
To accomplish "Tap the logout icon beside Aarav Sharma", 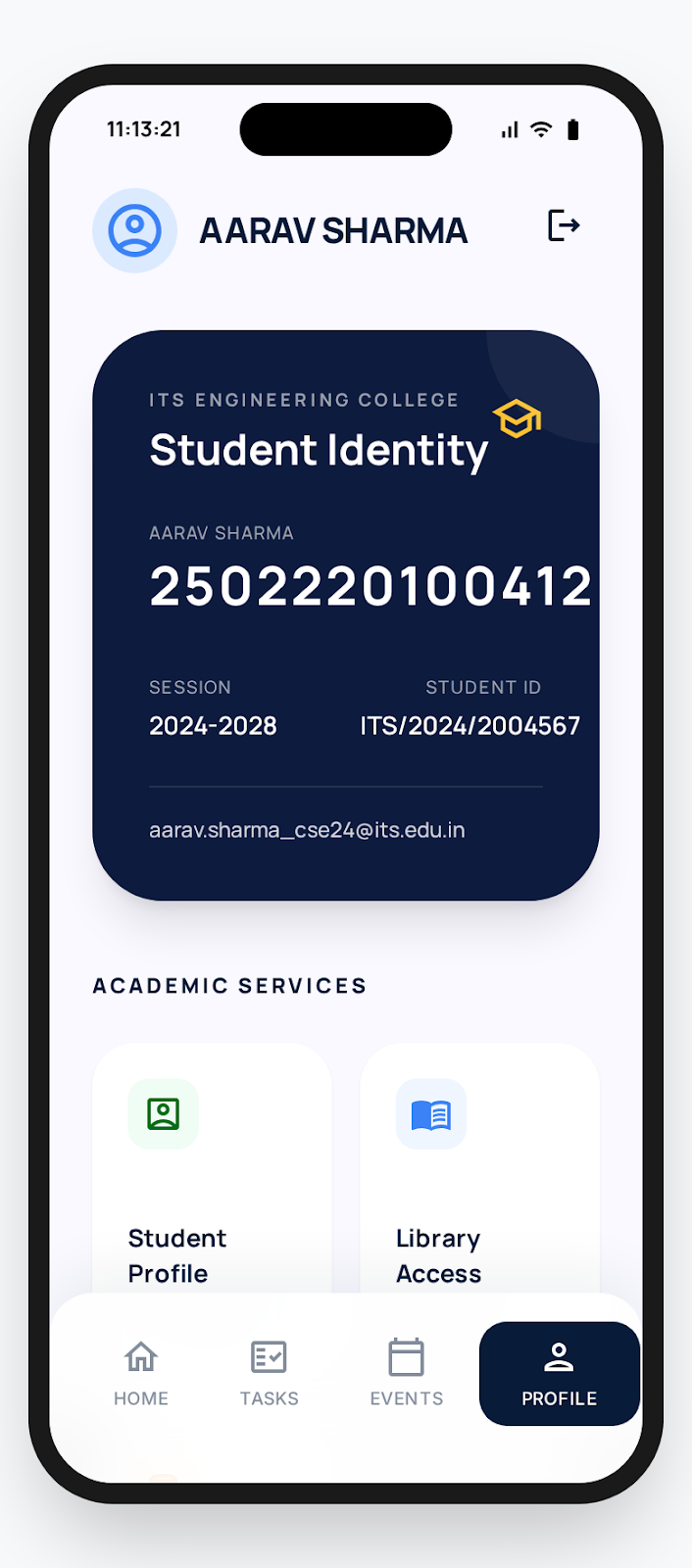I will click(x=564, y=226).
